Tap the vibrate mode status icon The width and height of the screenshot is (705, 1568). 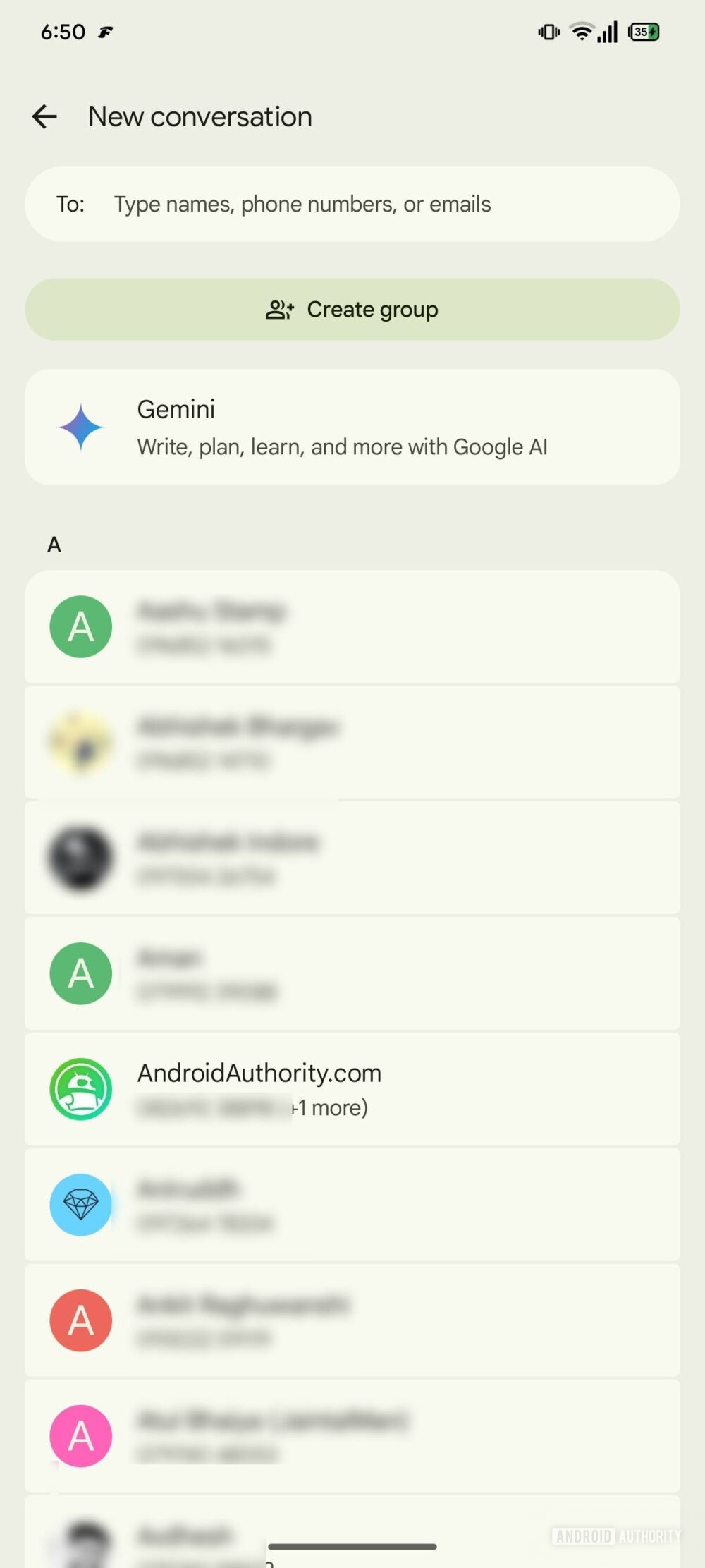(x=547, y=31)
